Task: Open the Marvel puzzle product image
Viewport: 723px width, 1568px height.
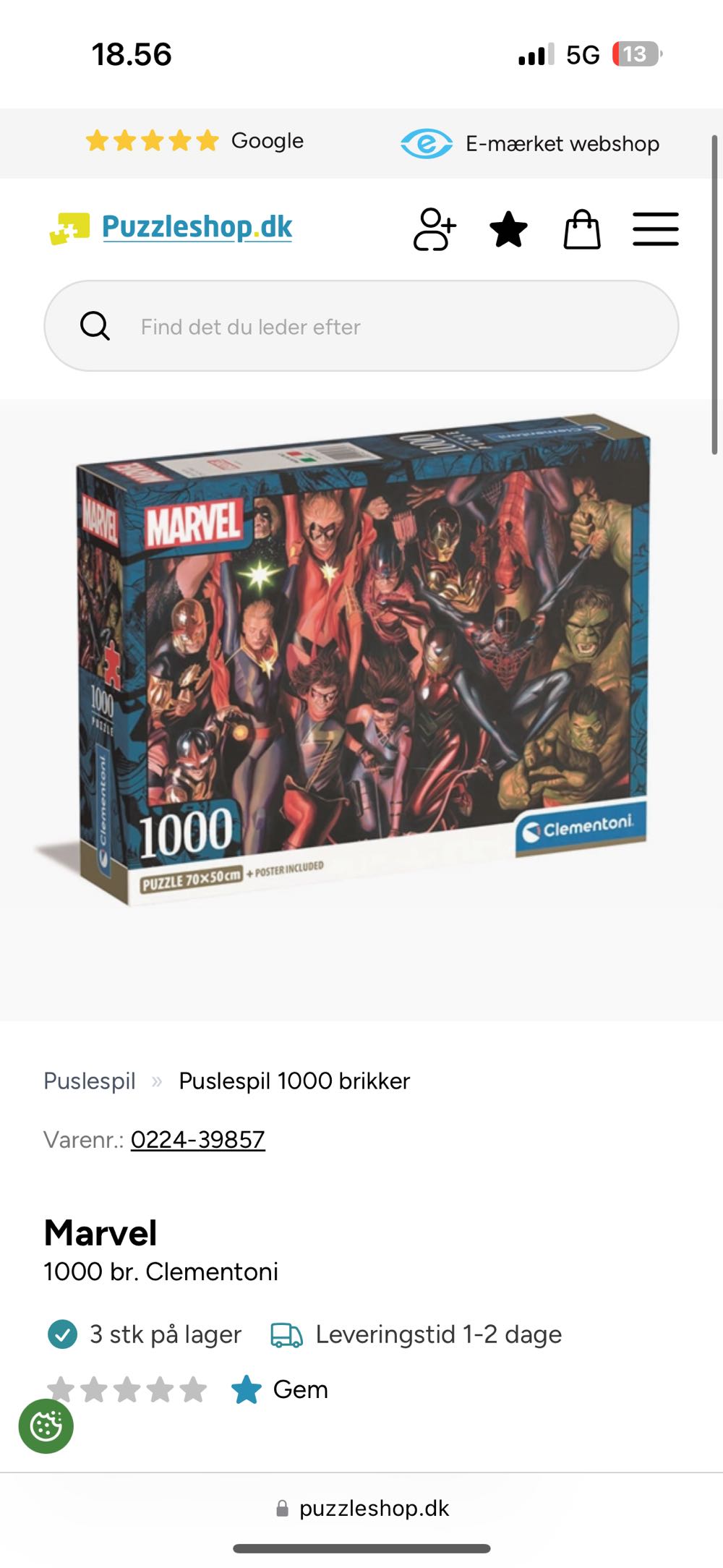Action: [361, 658]
